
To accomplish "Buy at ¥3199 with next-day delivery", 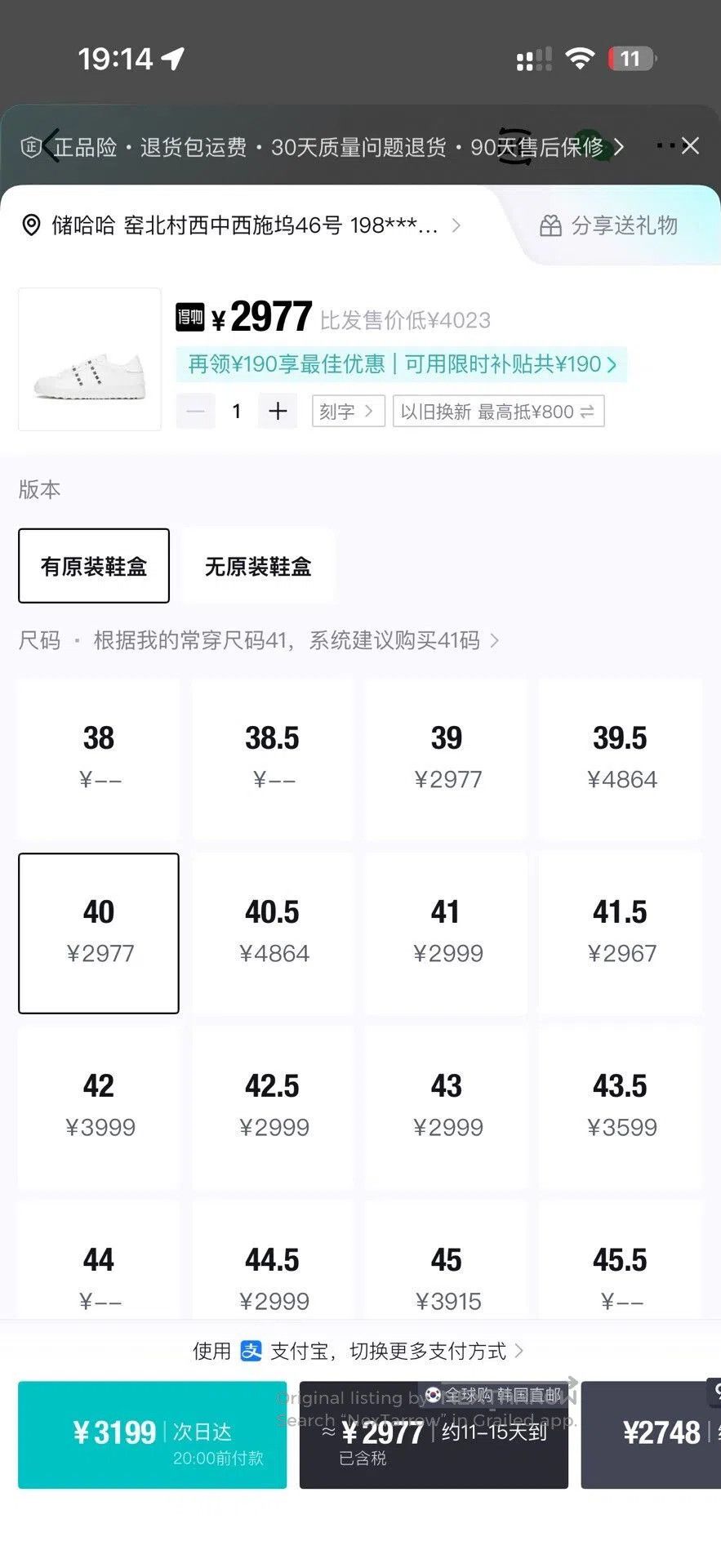I will [x=153, y=1435].
